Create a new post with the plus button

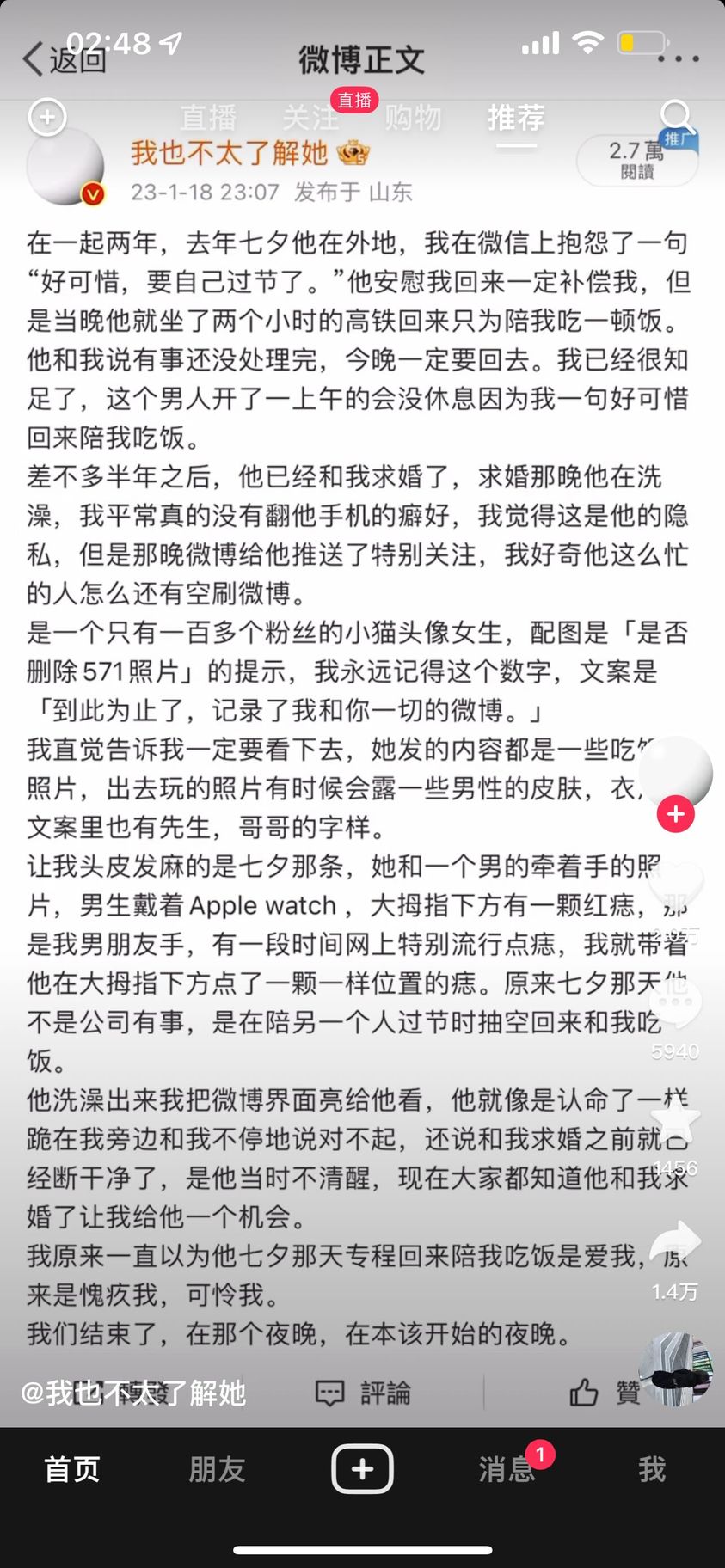click(362, 1469)
